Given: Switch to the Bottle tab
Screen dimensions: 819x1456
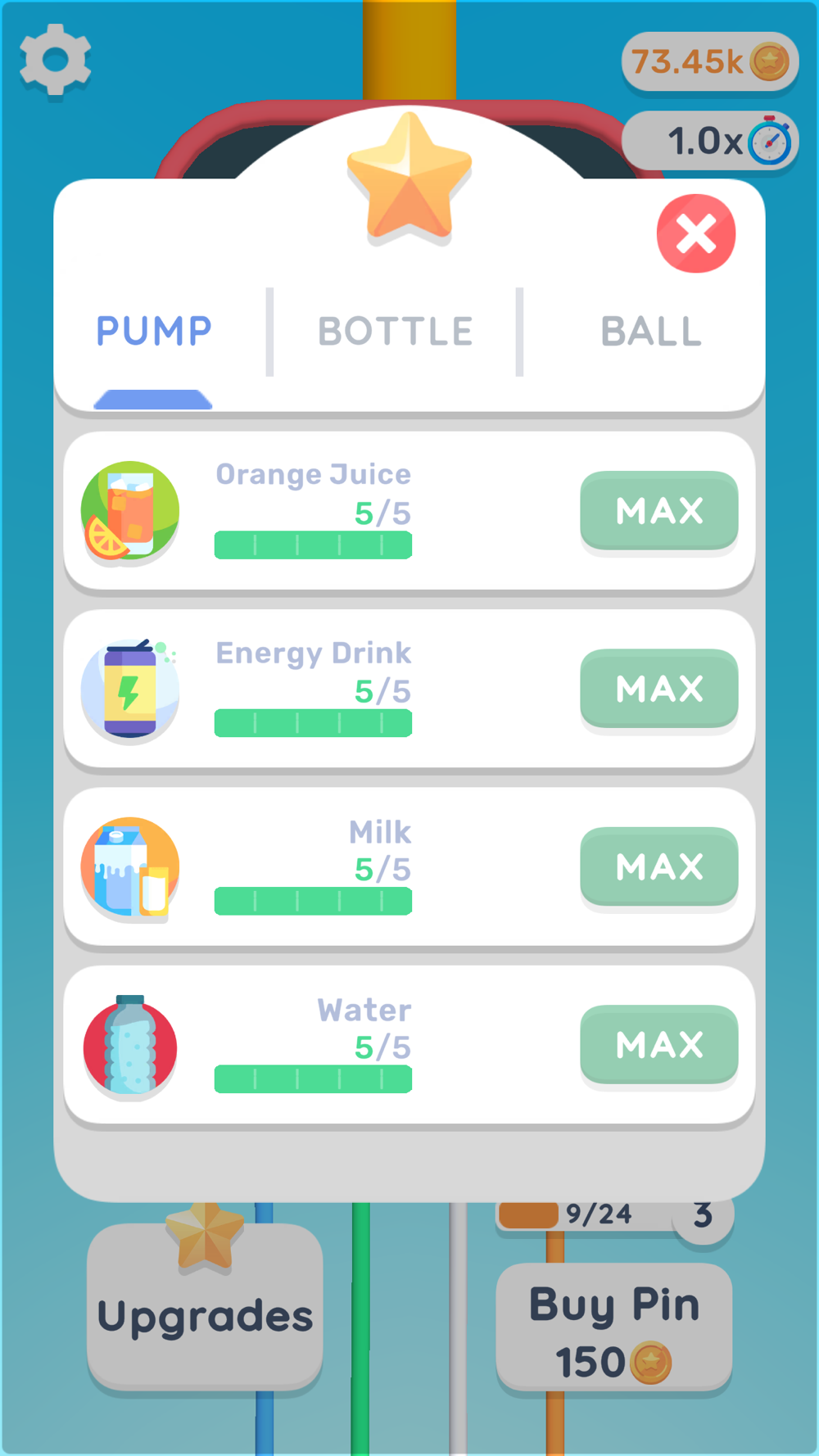Looking at the screenshot, I should [x=395, y=332].
